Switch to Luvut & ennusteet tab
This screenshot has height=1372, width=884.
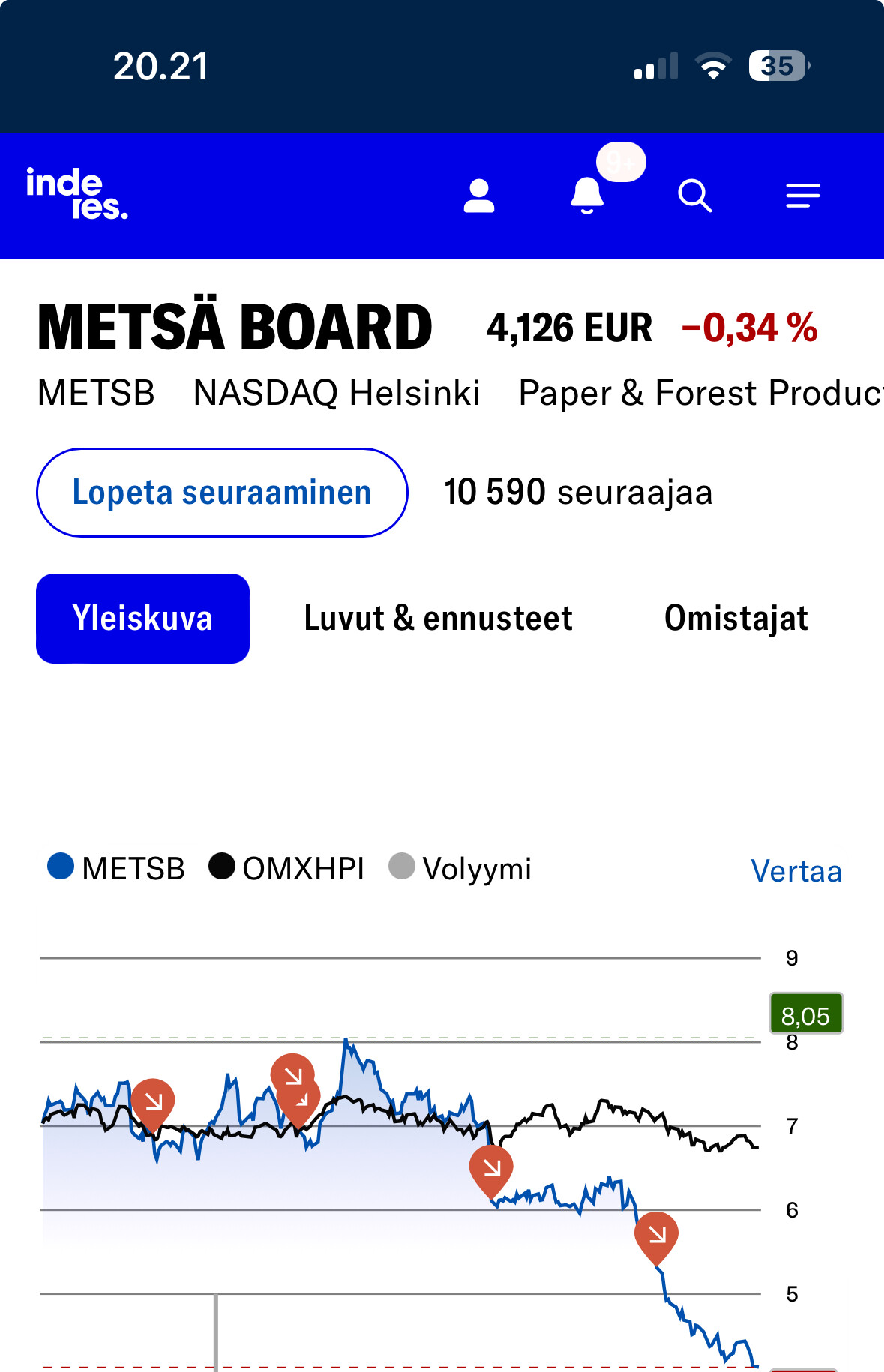pos(438,619)
